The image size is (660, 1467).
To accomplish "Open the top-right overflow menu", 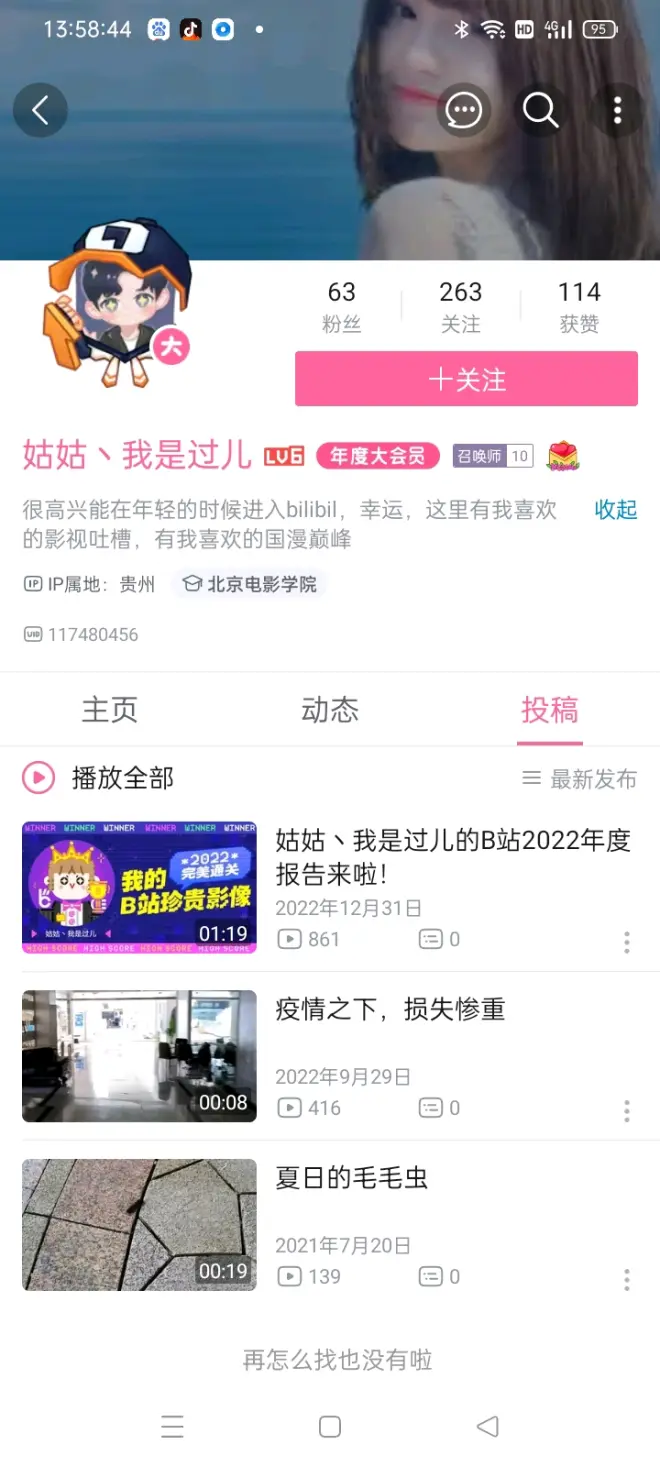I will tap(618, 110).
